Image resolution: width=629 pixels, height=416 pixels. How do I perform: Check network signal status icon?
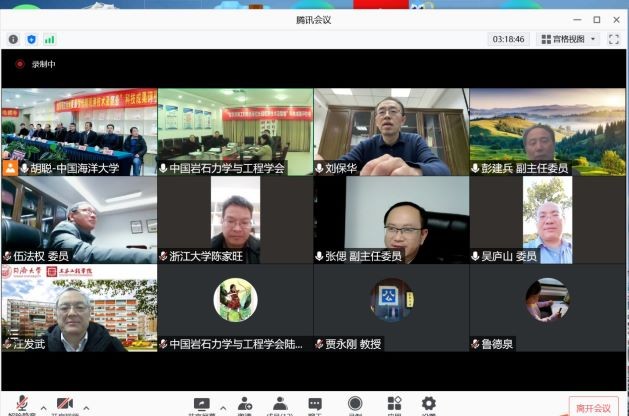[49, 39]
